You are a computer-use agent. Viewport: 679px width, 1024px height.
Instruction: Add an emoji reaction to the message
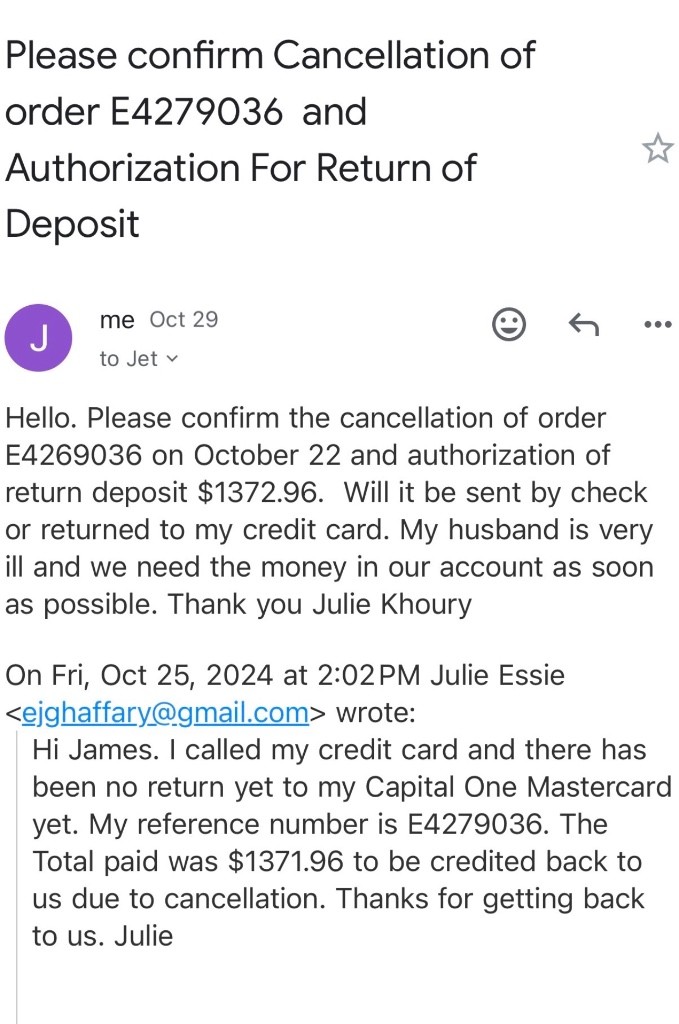(510, 324)
